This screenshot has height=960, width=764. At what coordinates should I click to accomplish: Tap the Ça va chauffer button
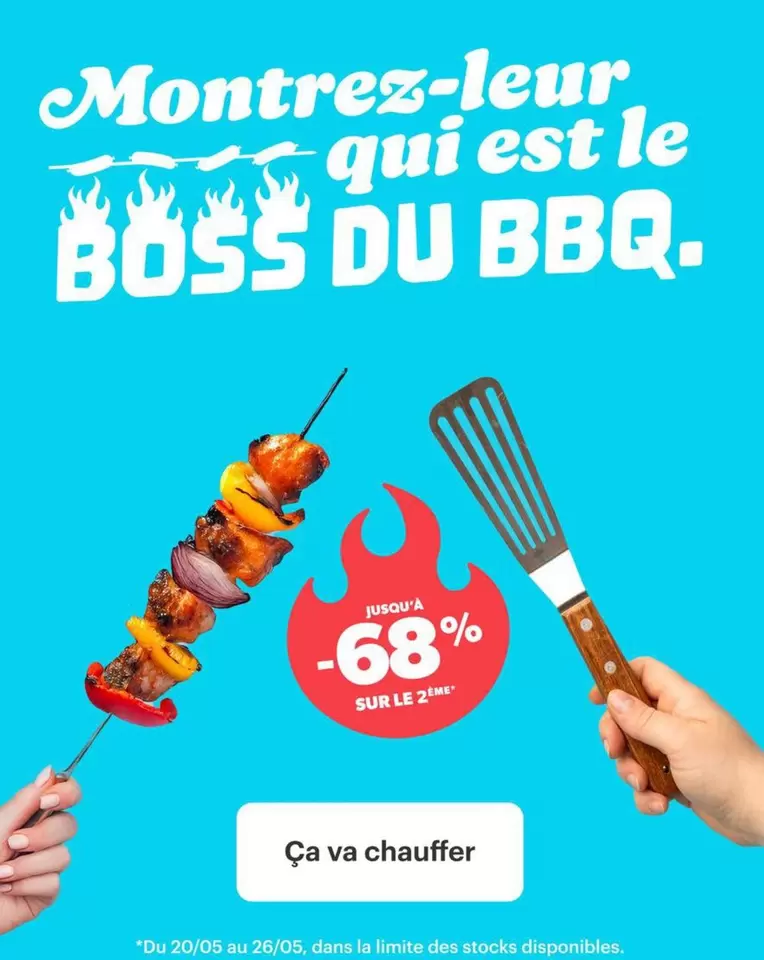[x=380, y=852]
